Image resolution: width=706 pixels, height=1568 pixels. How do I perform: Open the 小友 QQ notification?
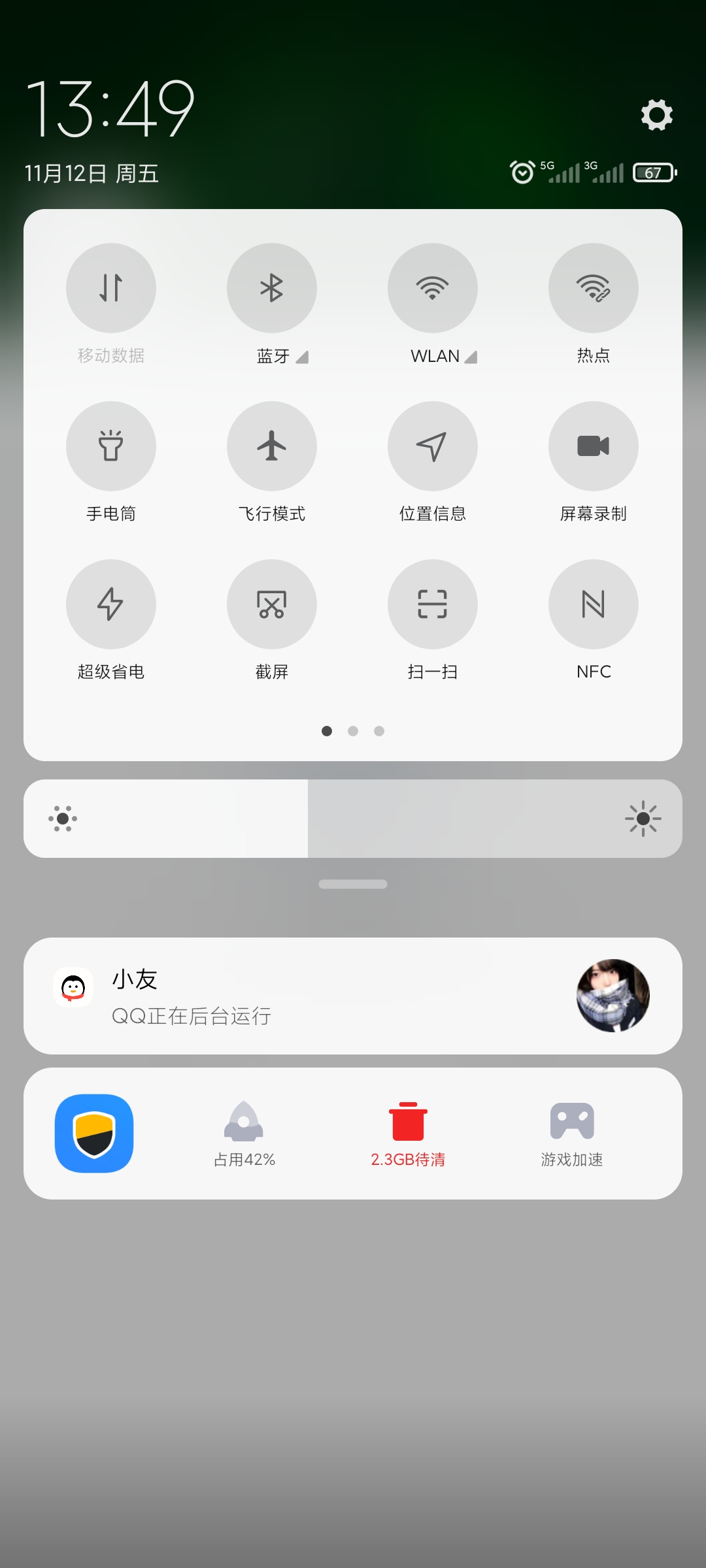pyautogui.click(x=353, y=996)
